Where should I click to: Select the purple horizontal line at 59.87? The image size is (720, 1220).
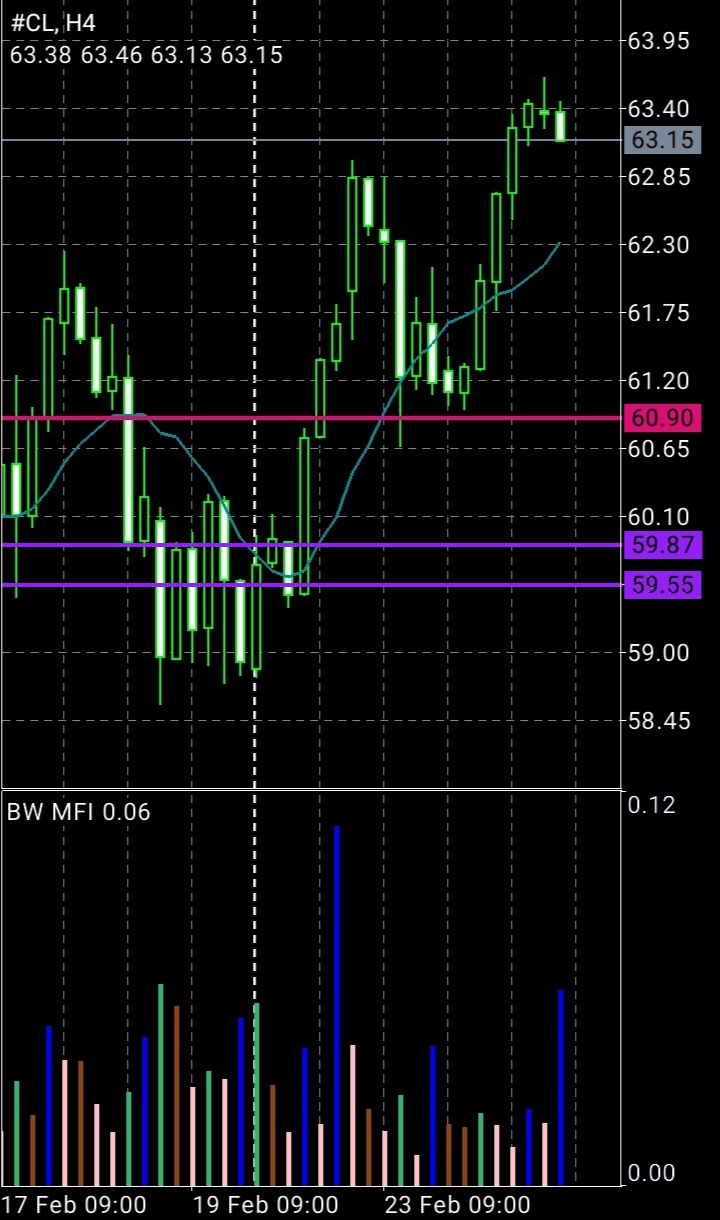[310, 545]
